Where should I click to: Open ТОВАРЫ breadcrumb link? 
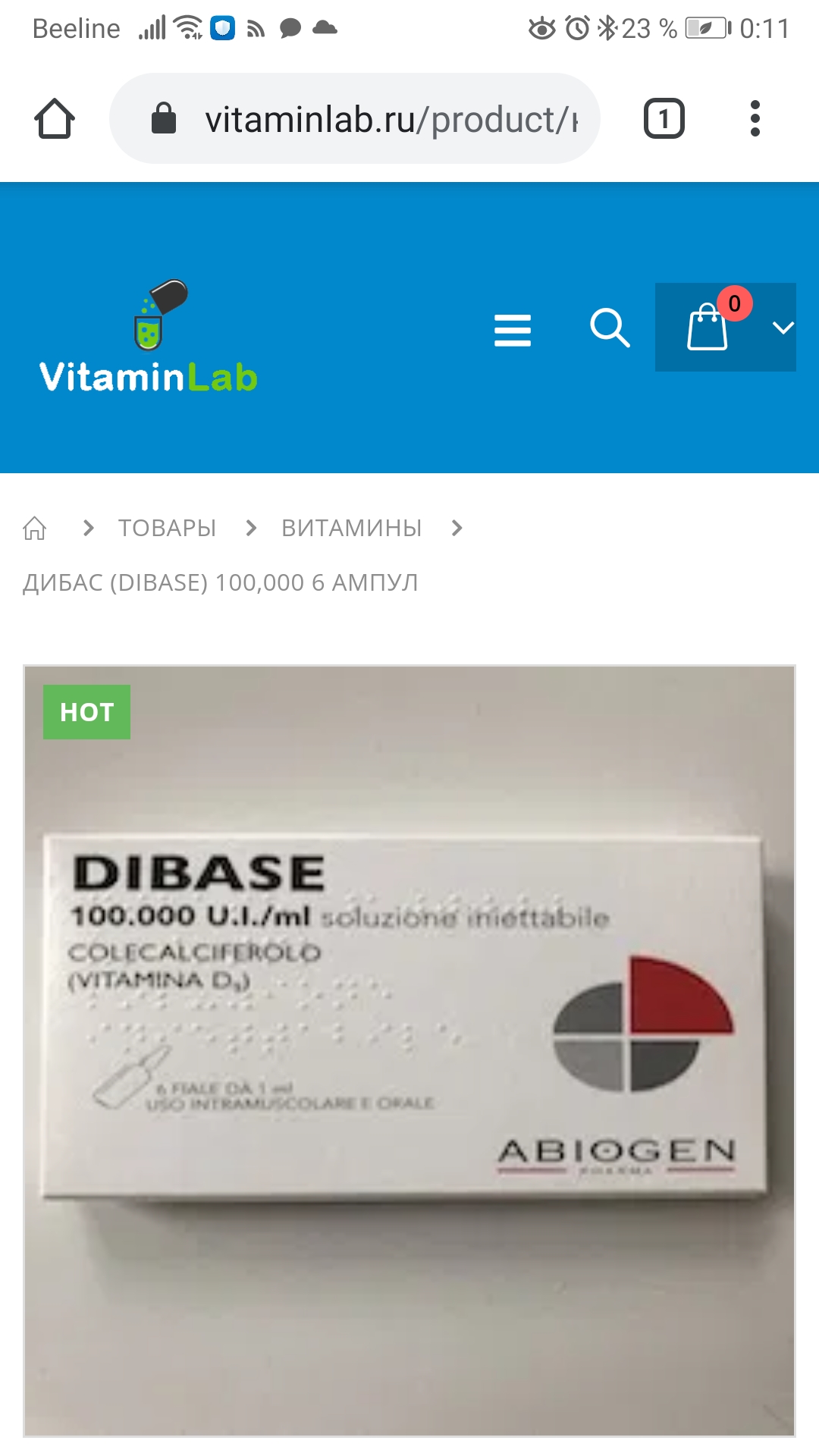(x=167, y=528)
